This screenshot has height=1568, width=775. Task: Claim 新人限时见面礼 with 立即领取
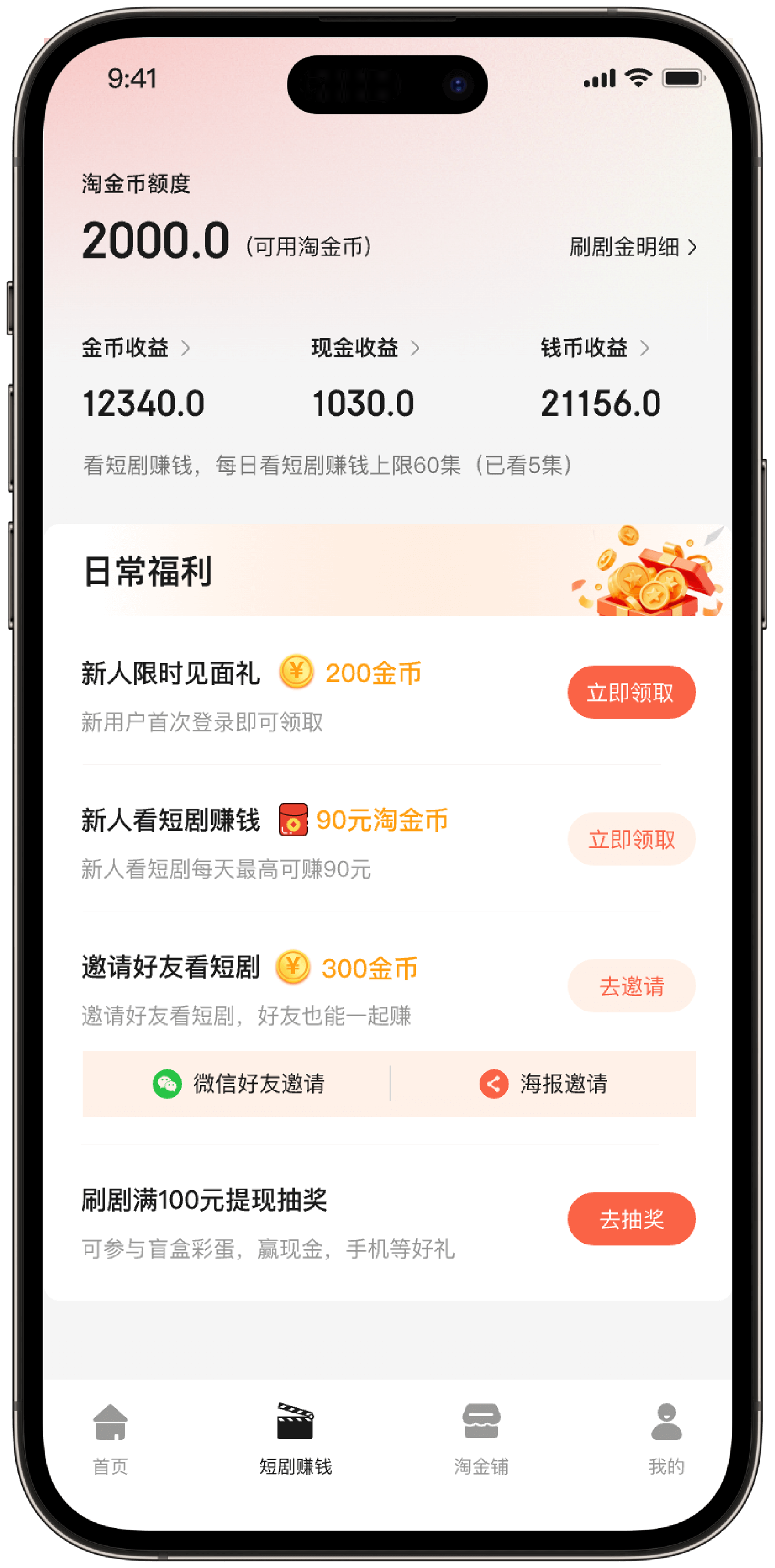(631, 692)
